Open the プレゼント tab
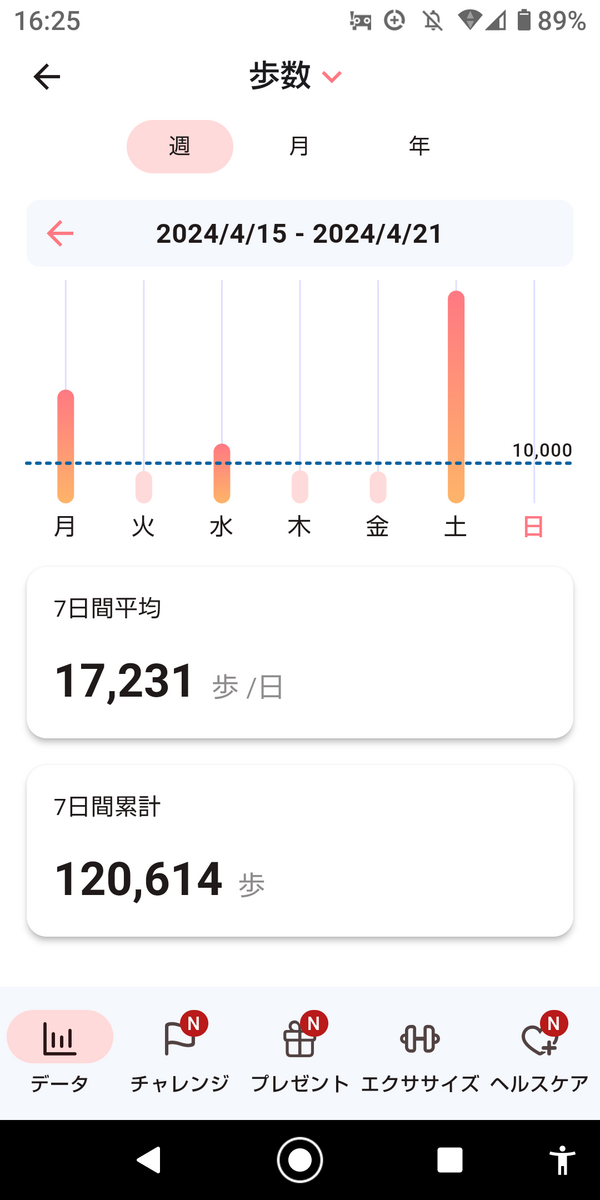 (300, 1052)
